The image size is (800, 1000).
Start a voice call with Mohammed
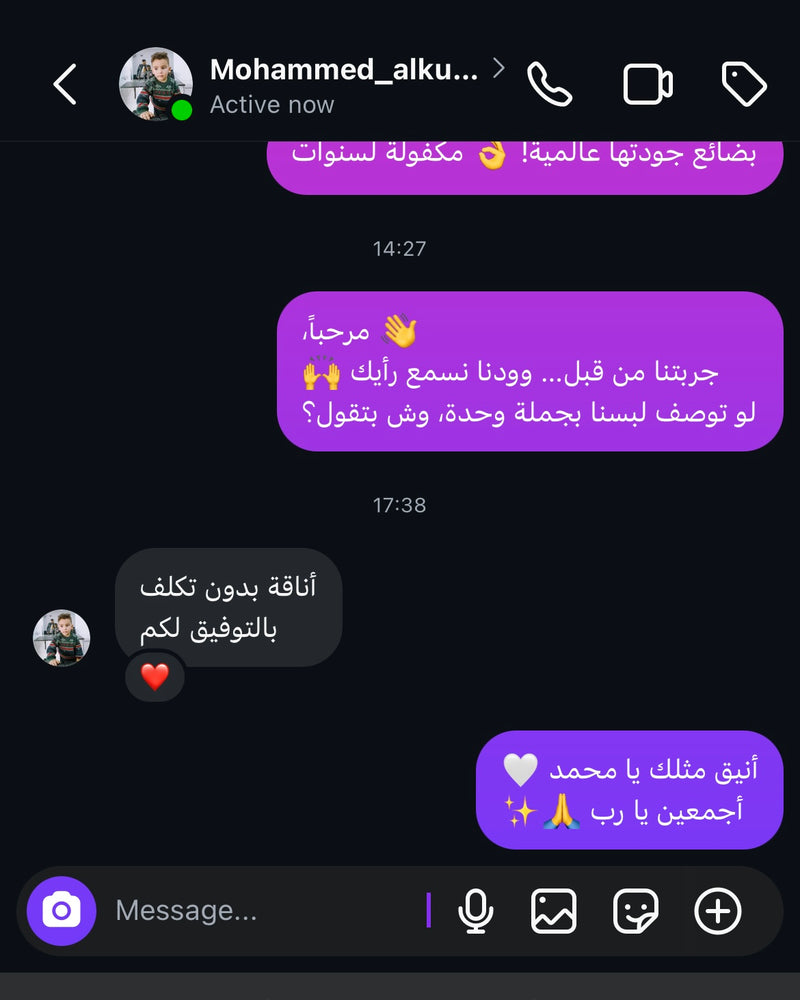[x=548, y=84]
